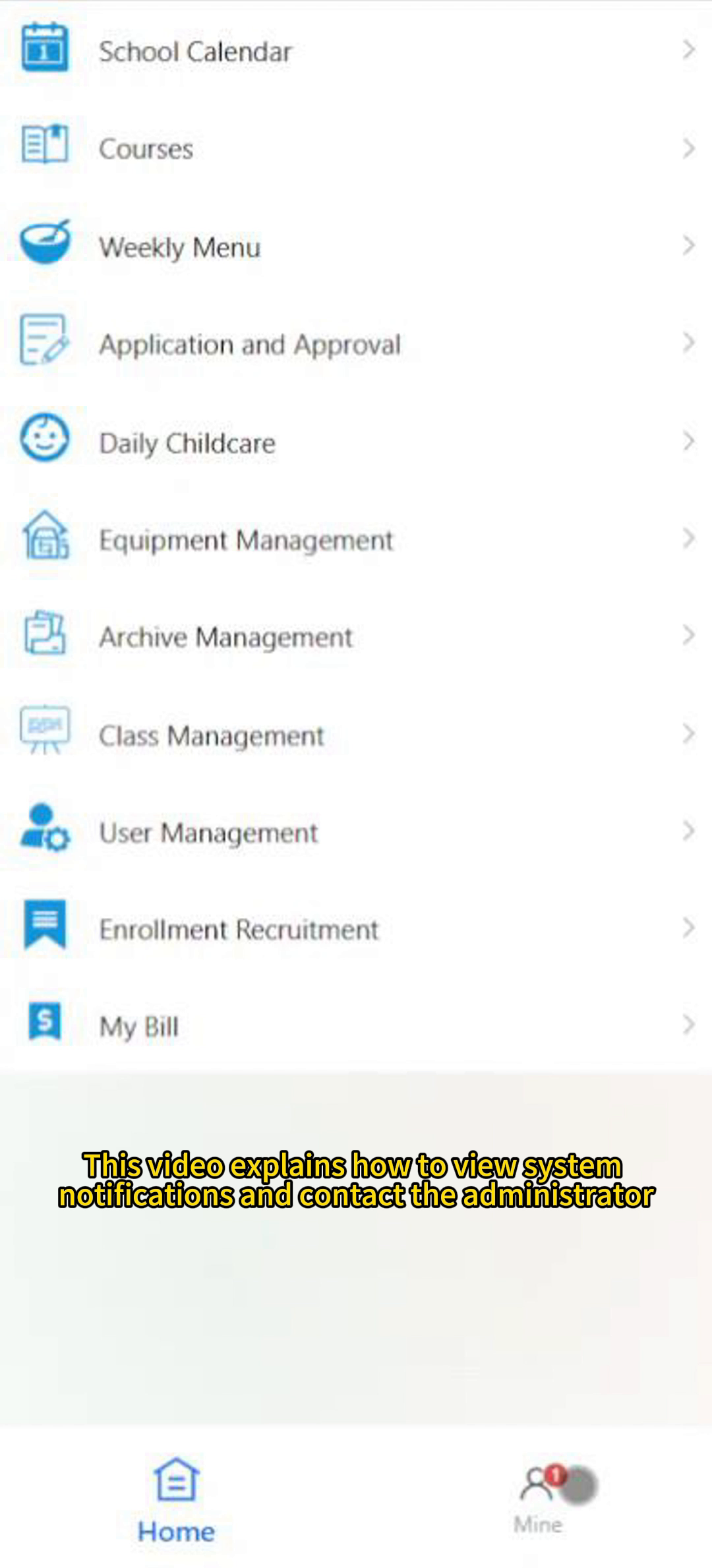Open the School Calendar row

coord(195,51)
